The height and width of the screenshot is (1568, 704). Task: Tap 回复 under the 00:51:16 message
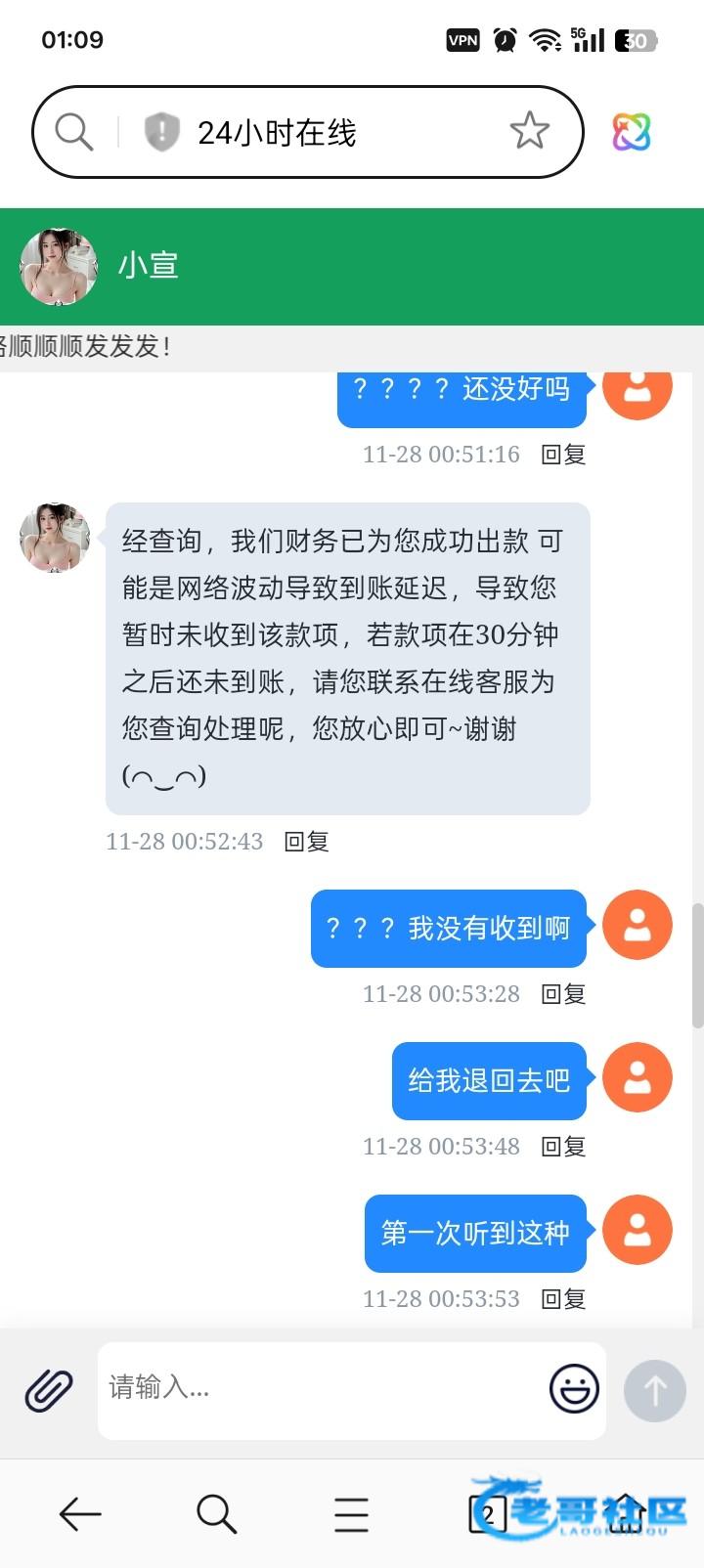click(563, 455)
